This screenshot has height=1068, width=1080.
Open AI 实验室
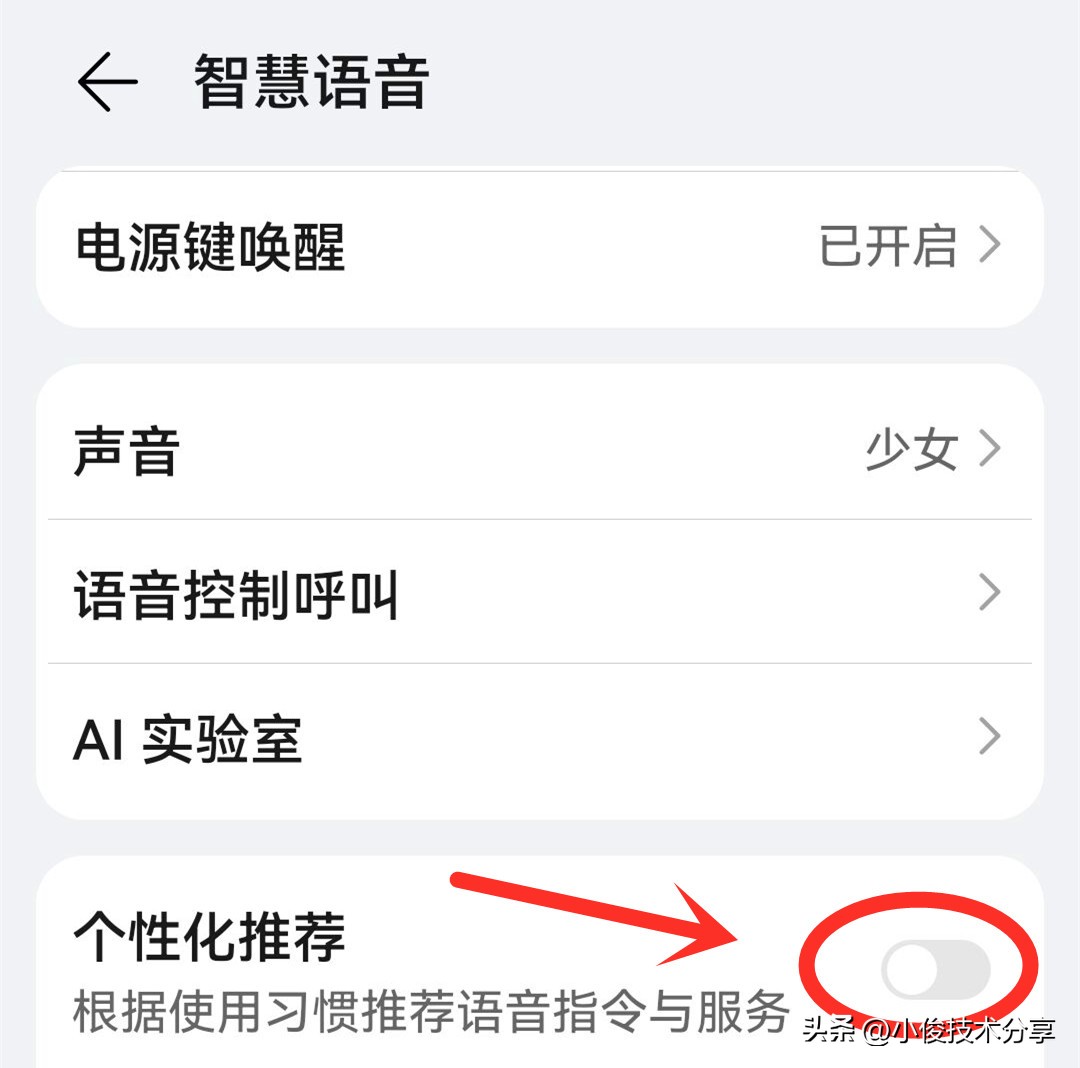540,739
